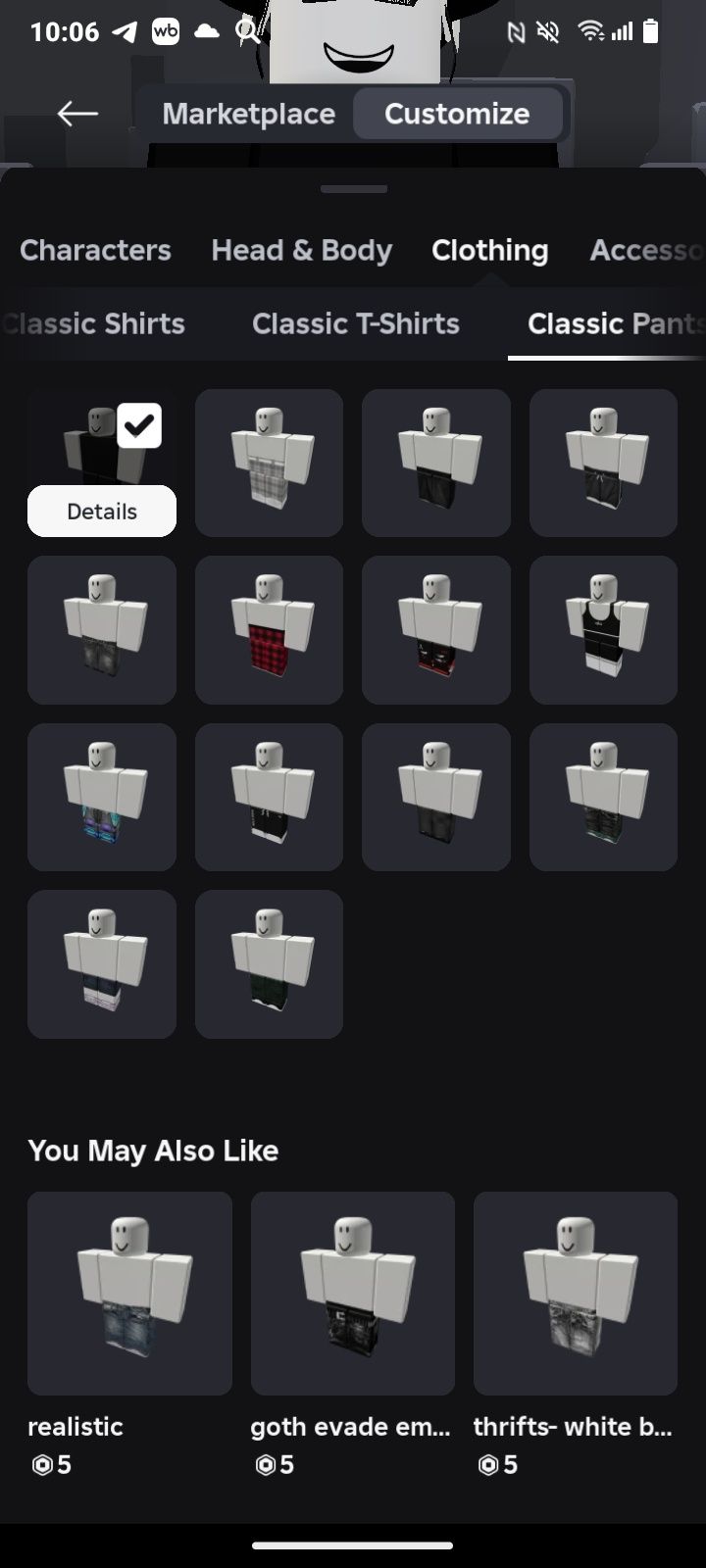
Task: Open Classic T-Shirts subcategory
Action: pyautogui.click(x=355, y=323)
